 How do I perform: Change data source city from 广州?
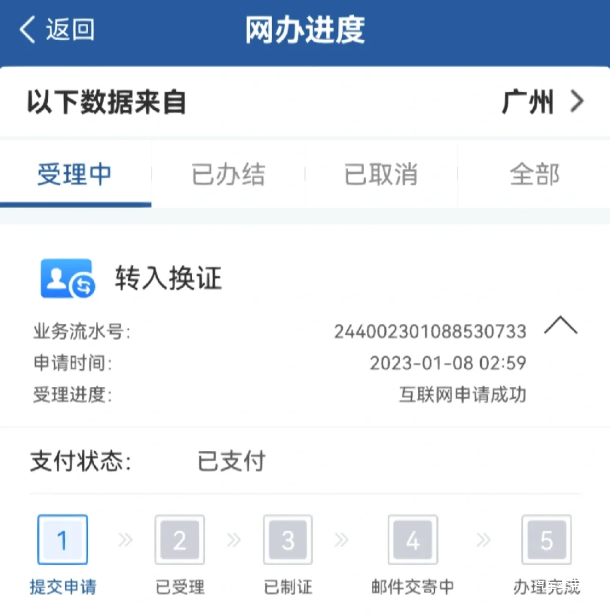click(x=543, y=102)
